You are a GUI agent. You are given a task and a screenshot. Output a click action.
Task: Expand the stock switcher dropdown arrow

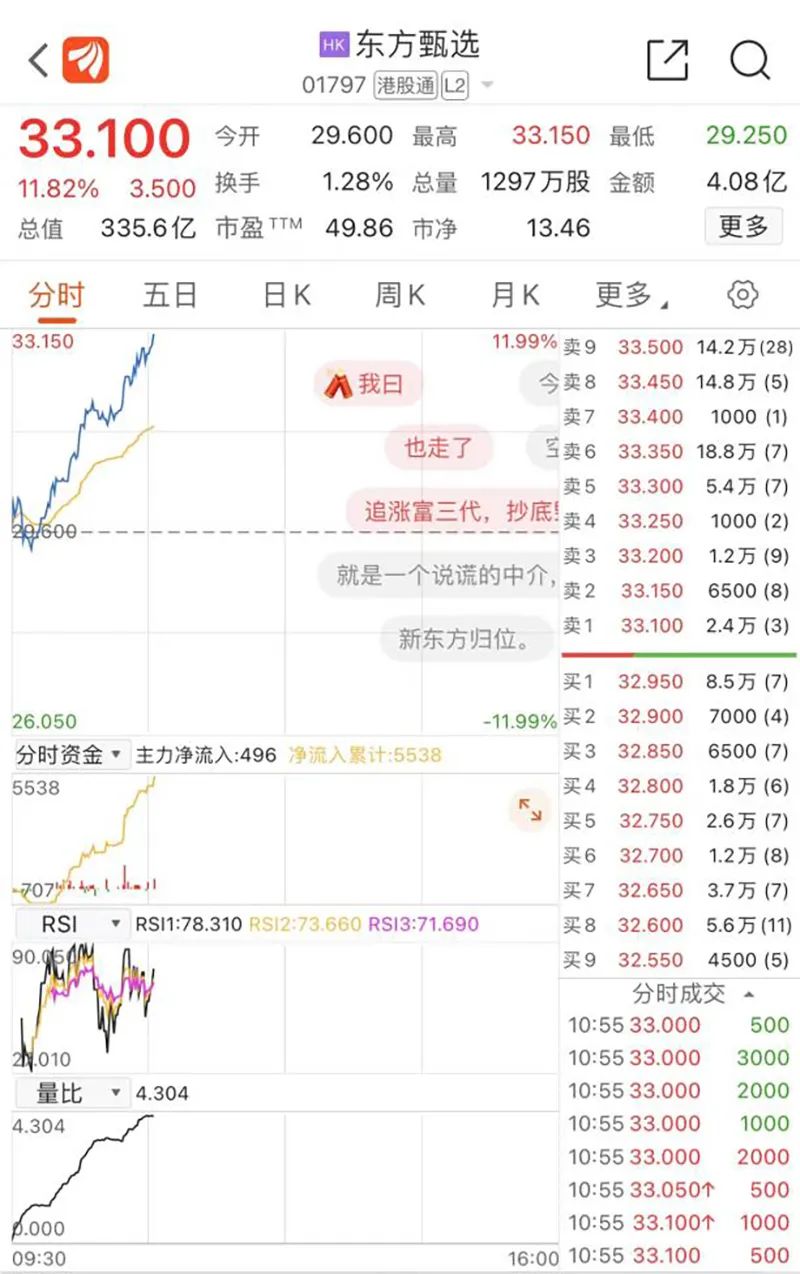click(487, 86)
